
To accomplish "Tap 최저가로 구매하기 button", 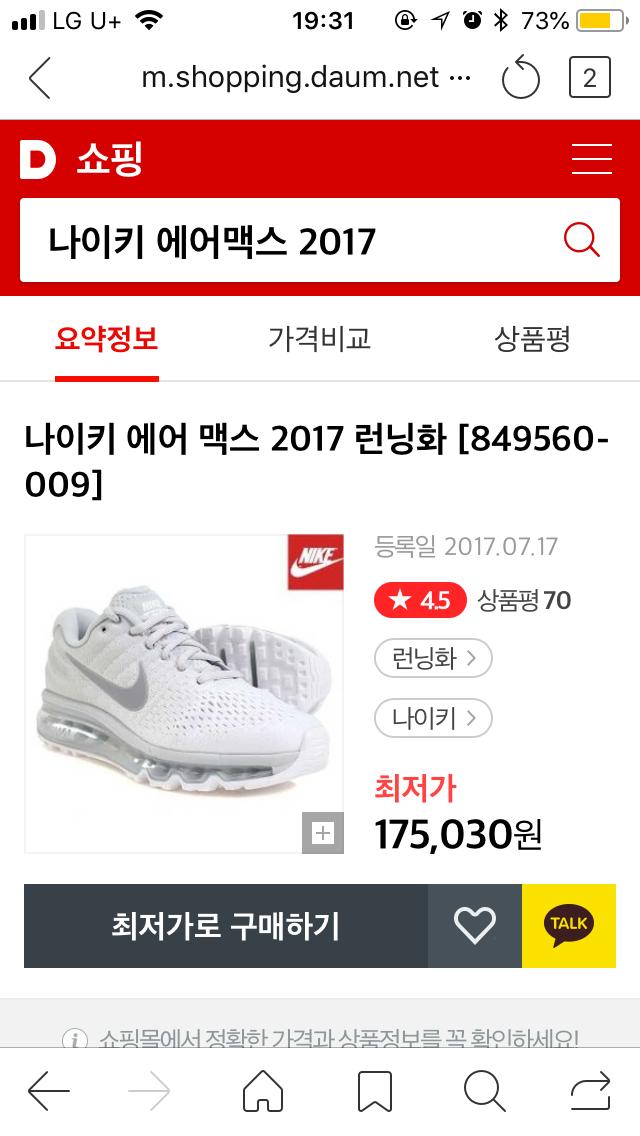I will [x=226, y=926].
